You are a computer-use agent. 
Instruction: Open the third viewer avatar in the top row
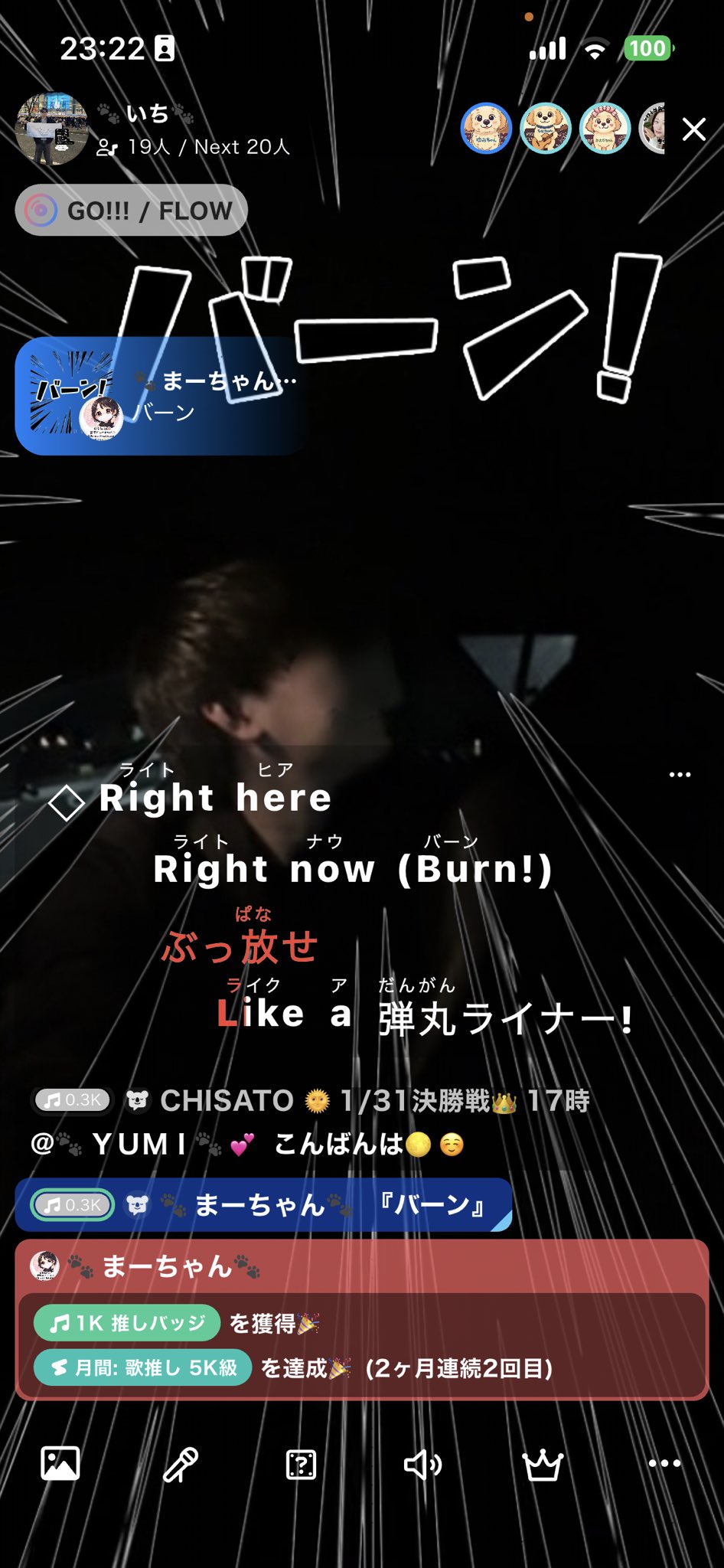tap(605, 129)
